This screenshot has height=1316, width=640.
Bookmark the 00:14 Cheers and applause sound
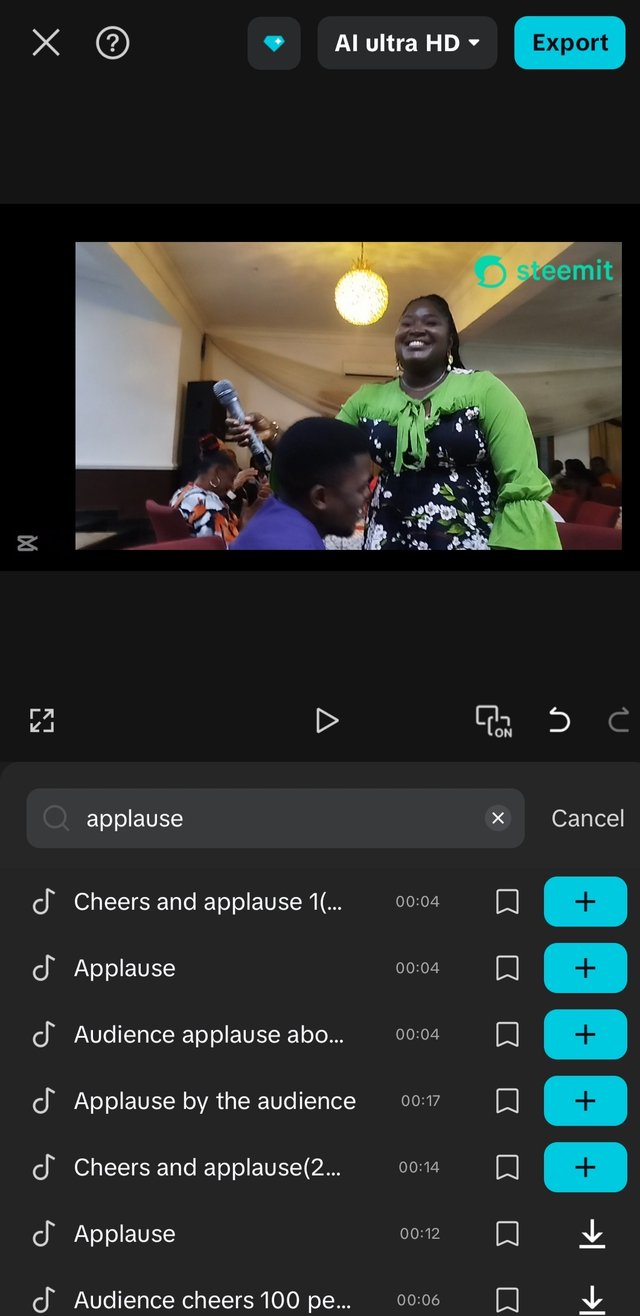coord(507,1168)
